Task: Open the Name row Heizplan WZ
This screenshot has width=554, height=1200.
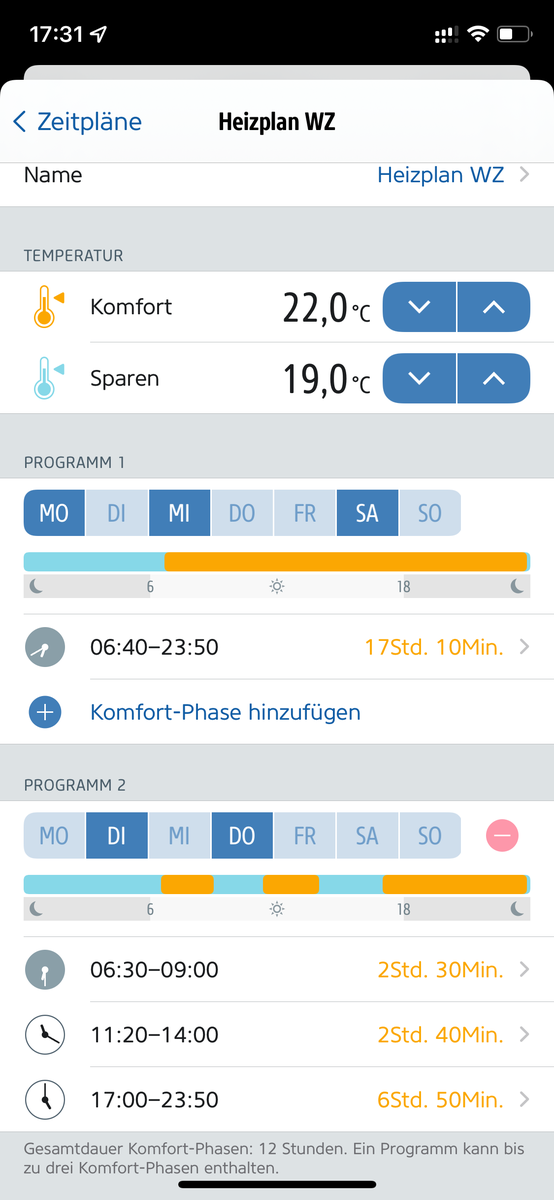Action: point(277,175)
